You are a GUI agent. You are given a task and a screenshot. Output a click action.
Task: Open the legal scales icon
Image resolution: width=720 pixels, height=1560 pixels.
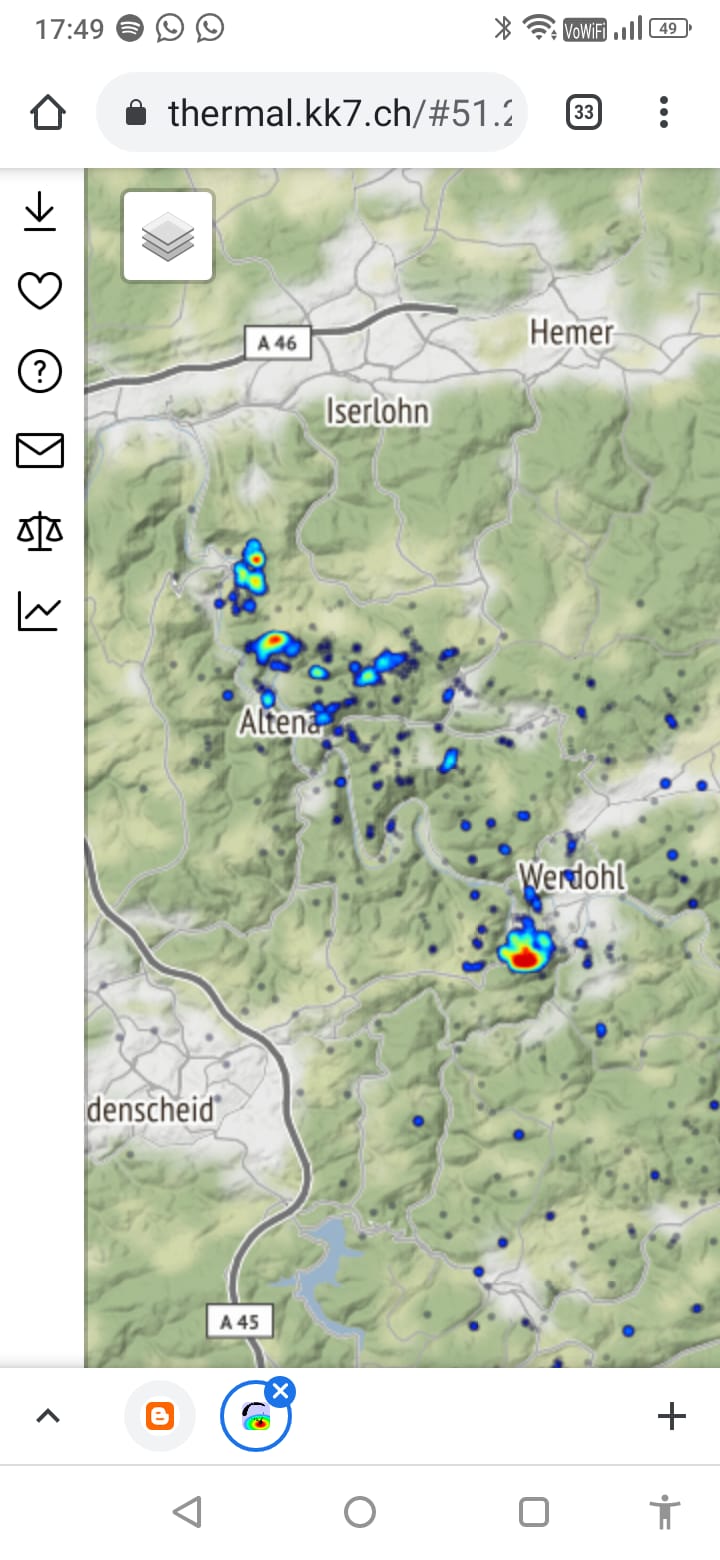40,531
